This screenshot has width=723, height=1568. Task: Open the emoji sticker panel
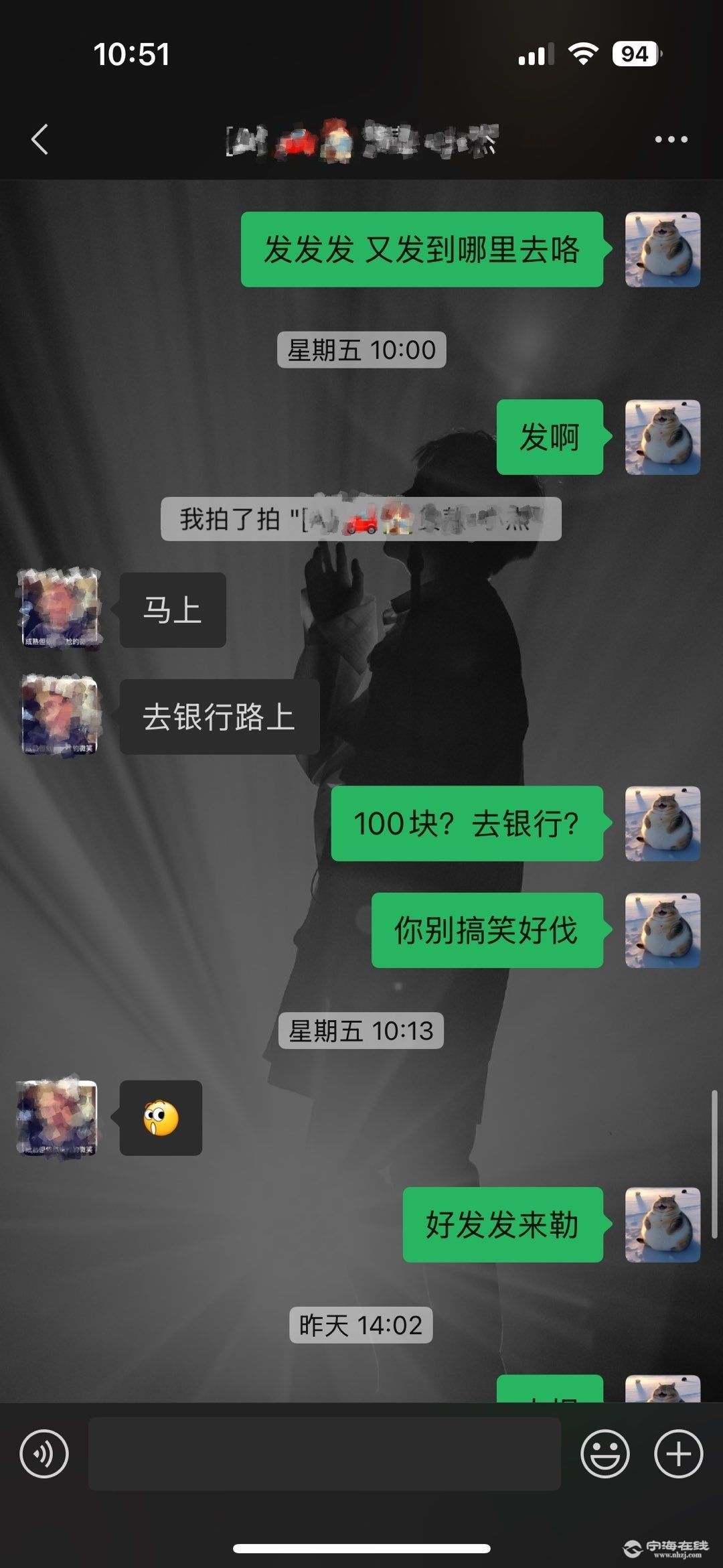click(605, 1453)
